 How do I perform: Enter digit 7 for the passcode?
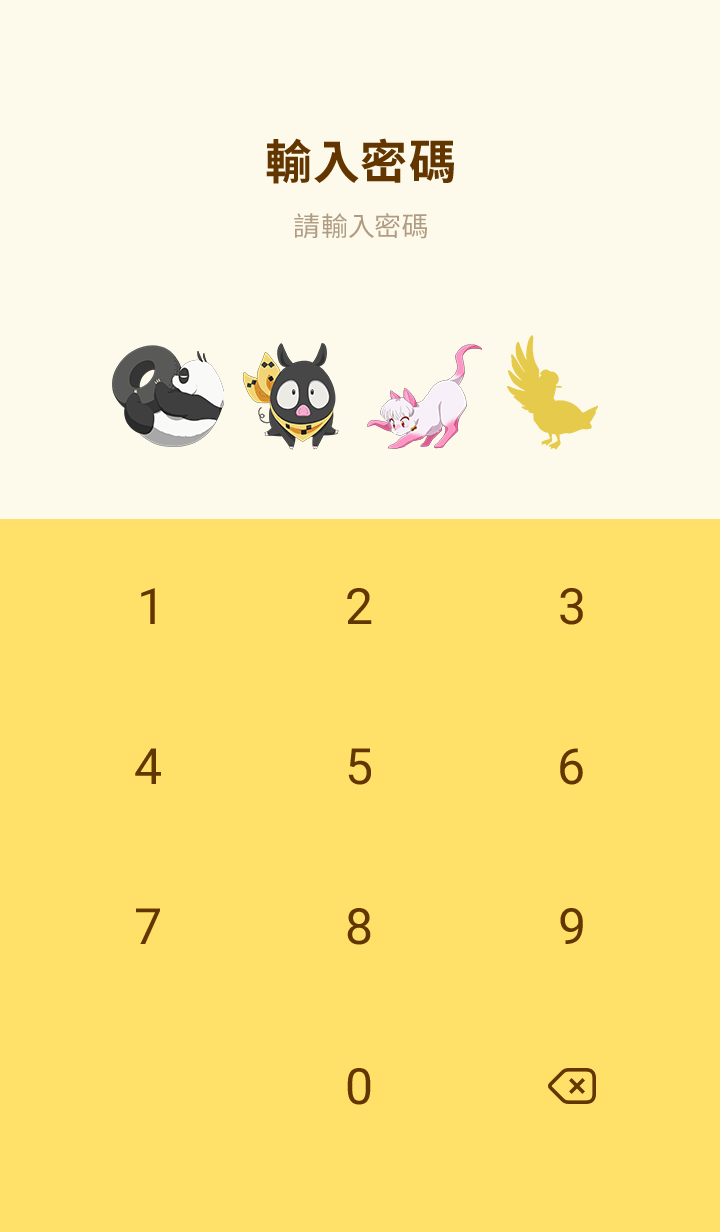coord(148,927)
